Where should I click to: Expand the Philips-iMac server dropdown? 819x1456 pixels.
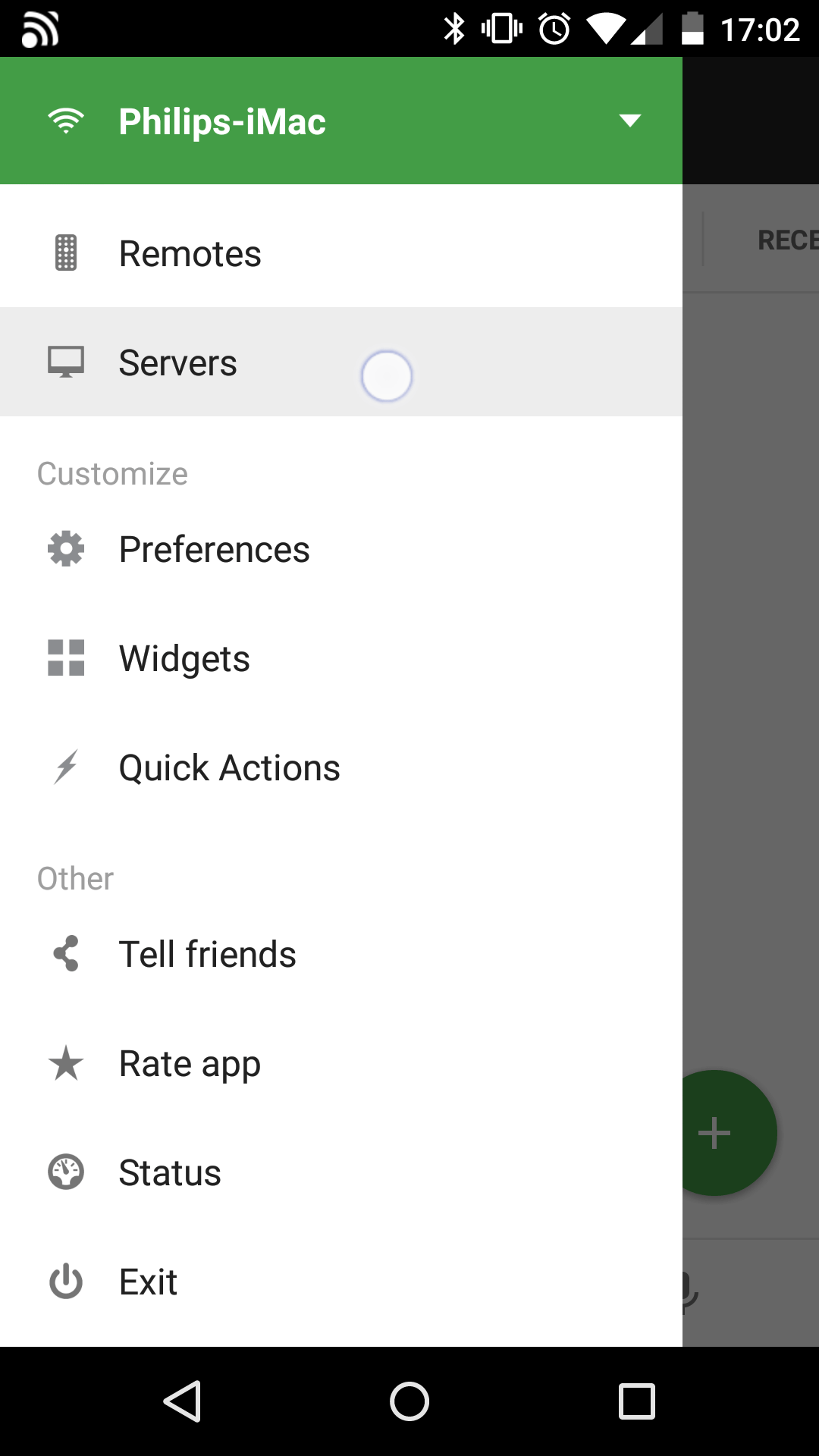coord(631,120)
